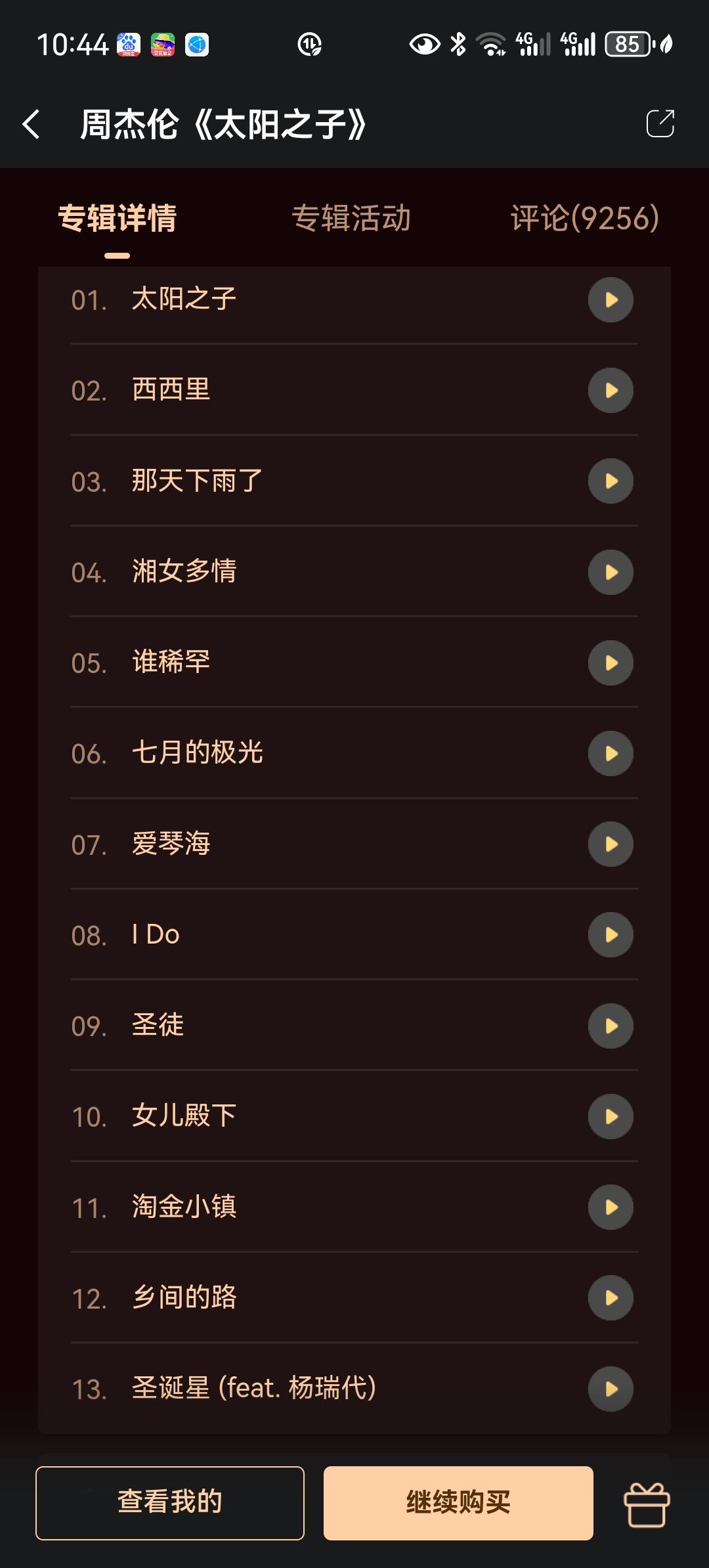Play track 04 湘女多情
Screen dimensions: 709x1568
(x=610, y=572)
